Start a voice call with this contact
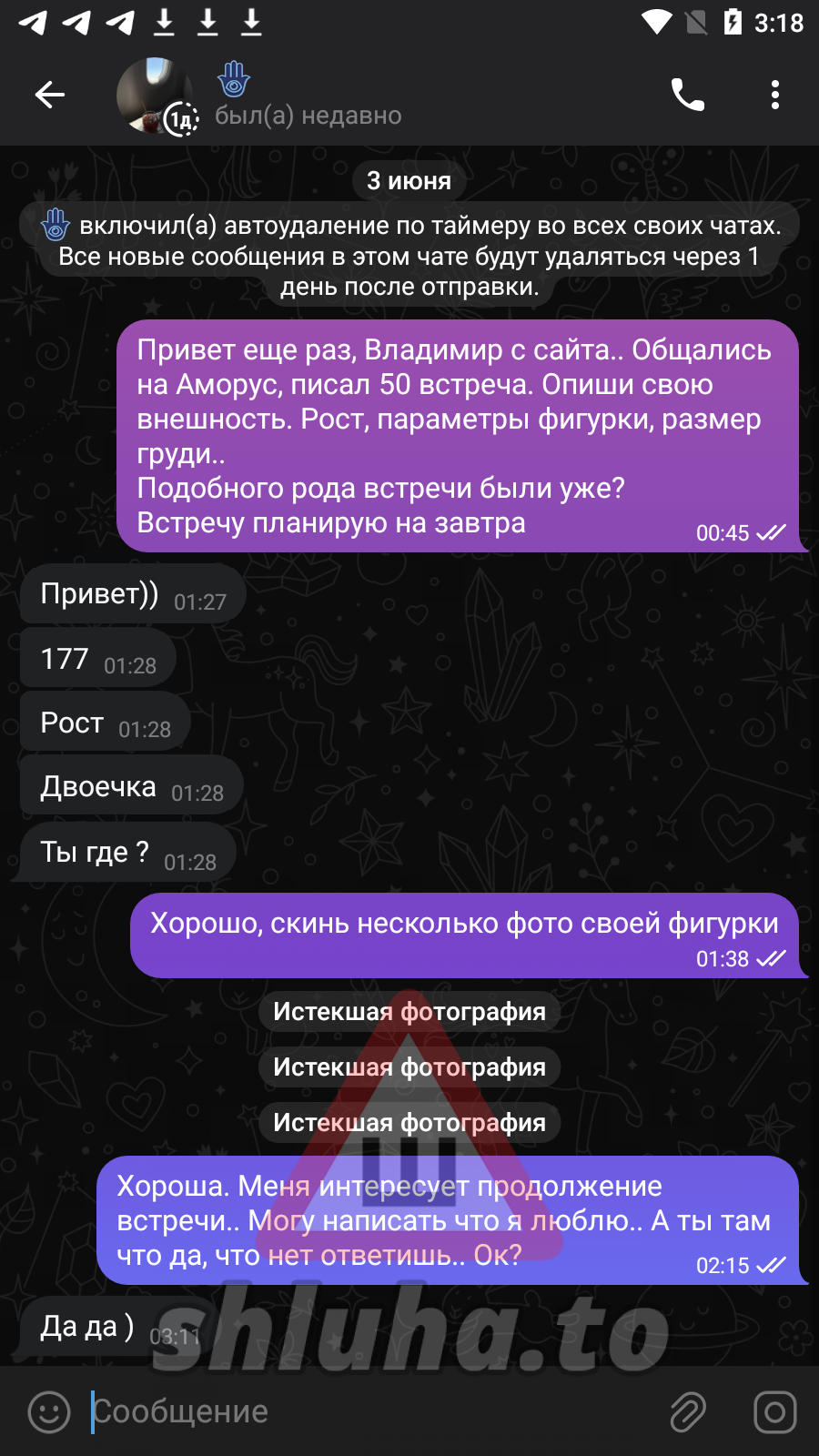This screenshot has width=819, height=1456. tap(688, 95)
